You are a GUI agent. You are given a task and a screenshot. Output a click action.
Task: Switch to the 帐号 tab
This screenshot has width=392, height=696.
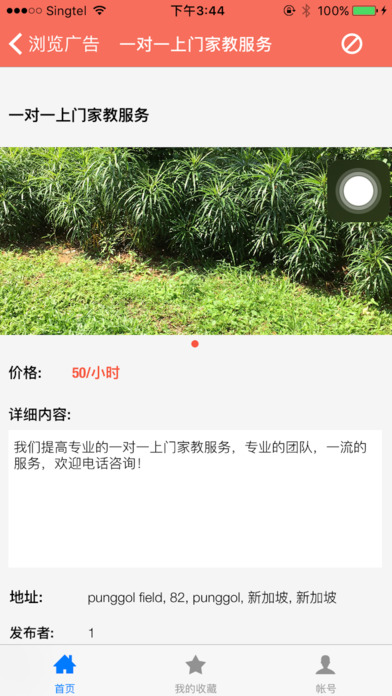[325, 672]
